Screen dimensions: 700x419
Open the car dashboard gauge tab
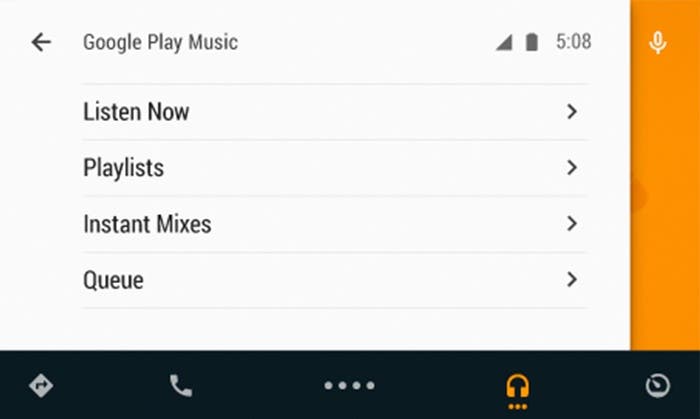click(x=657, y=385)
